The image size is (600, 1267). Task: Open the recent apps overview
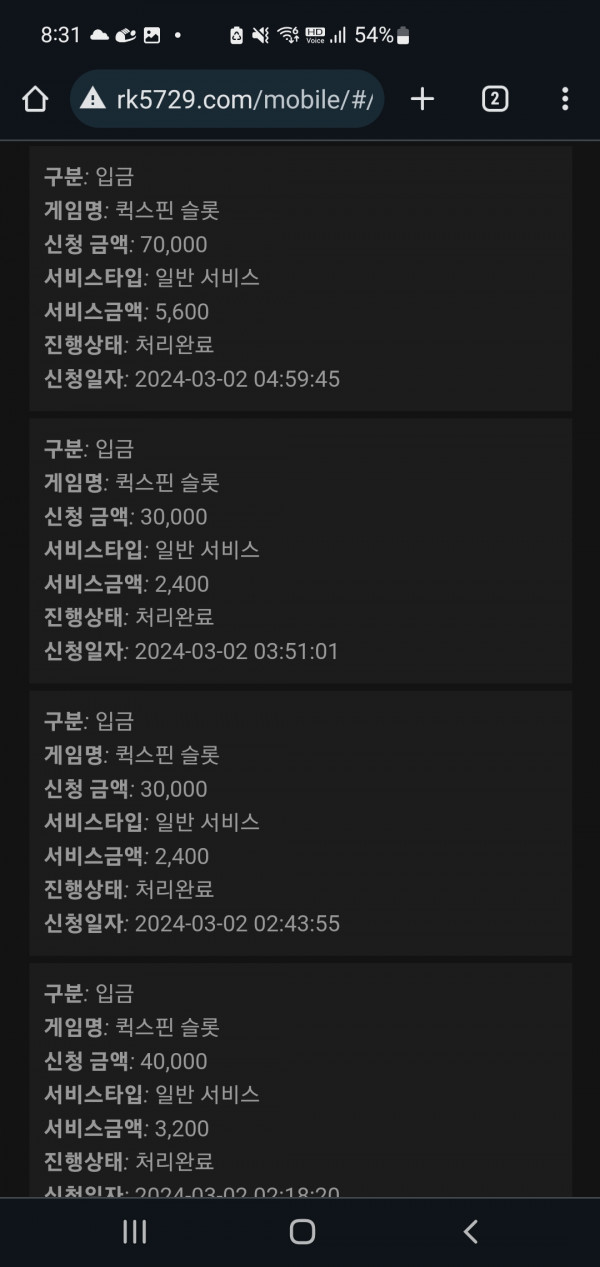[x=135, y=1232]
